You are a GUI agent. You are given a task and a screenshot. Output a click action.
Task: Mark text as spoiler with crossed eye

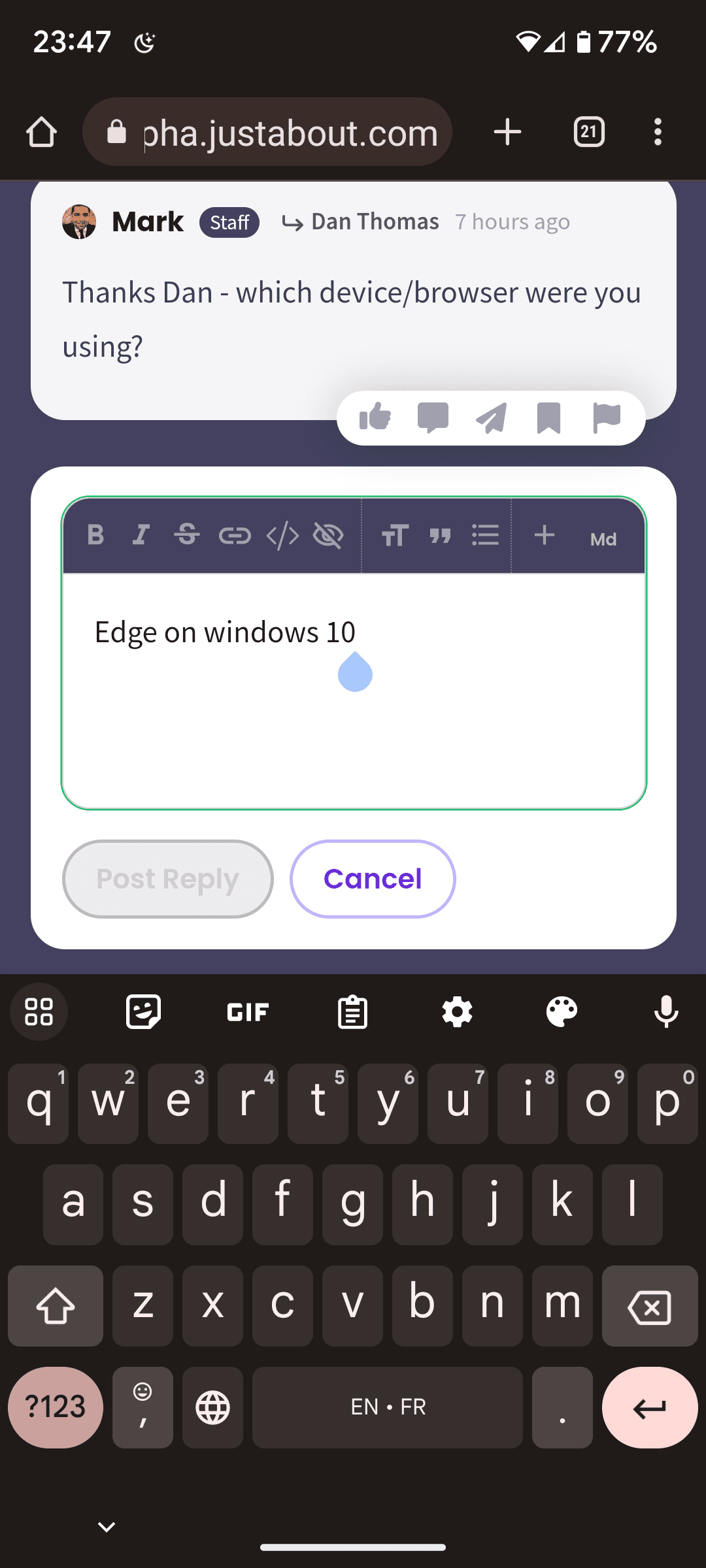[x=328, y=536]
